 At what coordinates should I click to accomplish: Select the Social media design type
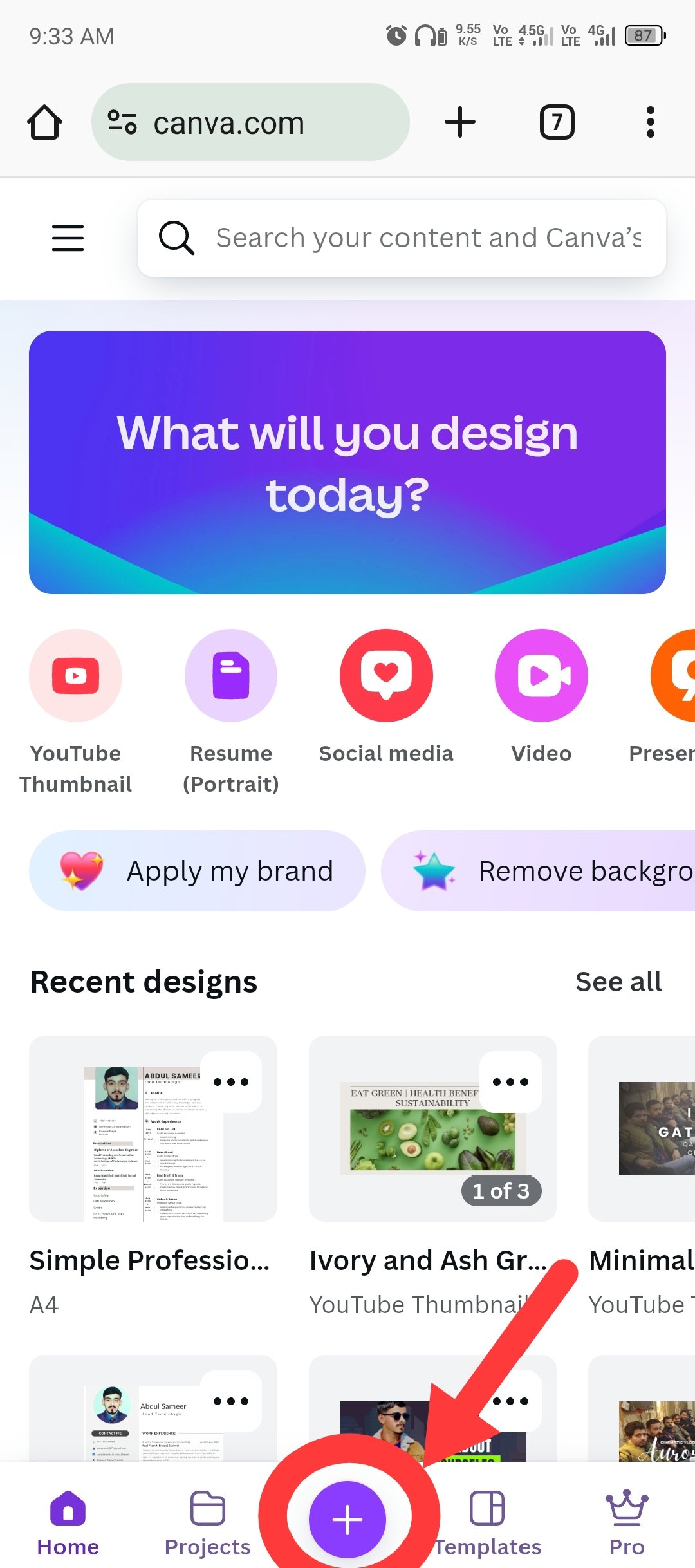[386, 698]
